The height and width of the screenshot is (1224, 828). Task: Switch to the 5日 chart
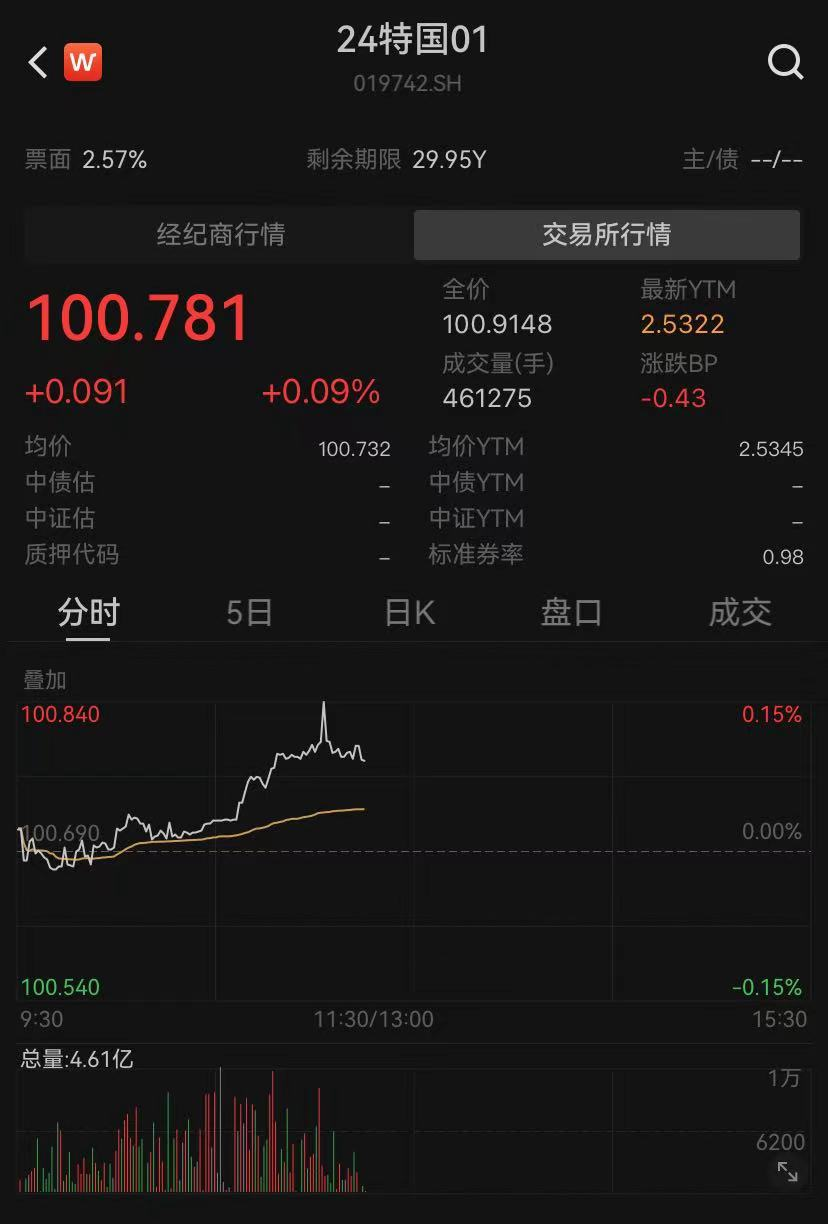[249, 612]
